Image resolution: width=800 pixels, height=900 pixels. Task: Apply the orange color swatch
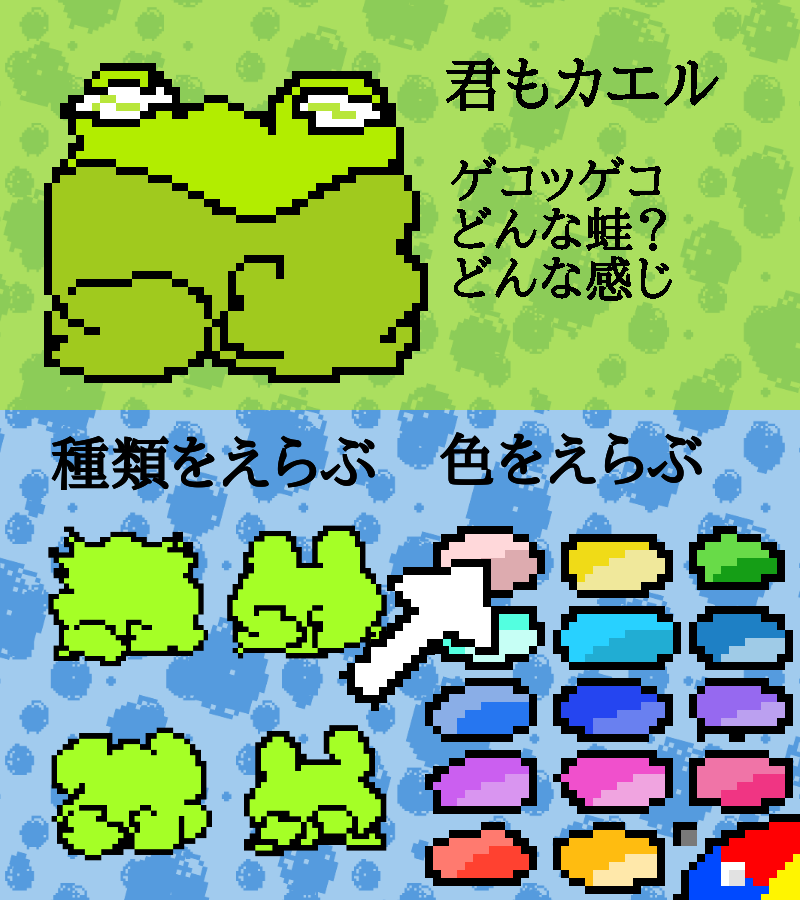point(611,855)
